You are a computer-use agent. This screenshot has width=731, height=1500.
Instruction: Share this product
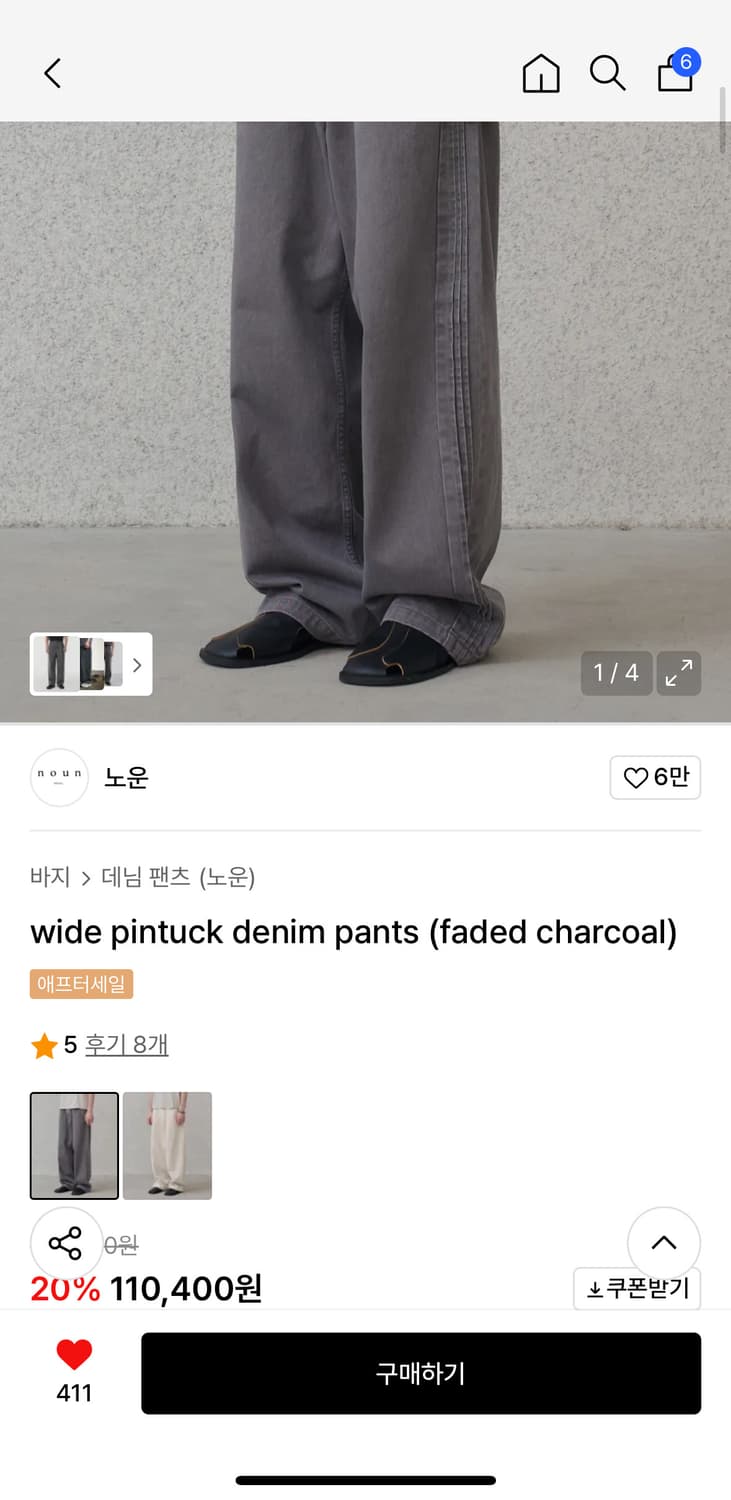(x=66, y=1244)
